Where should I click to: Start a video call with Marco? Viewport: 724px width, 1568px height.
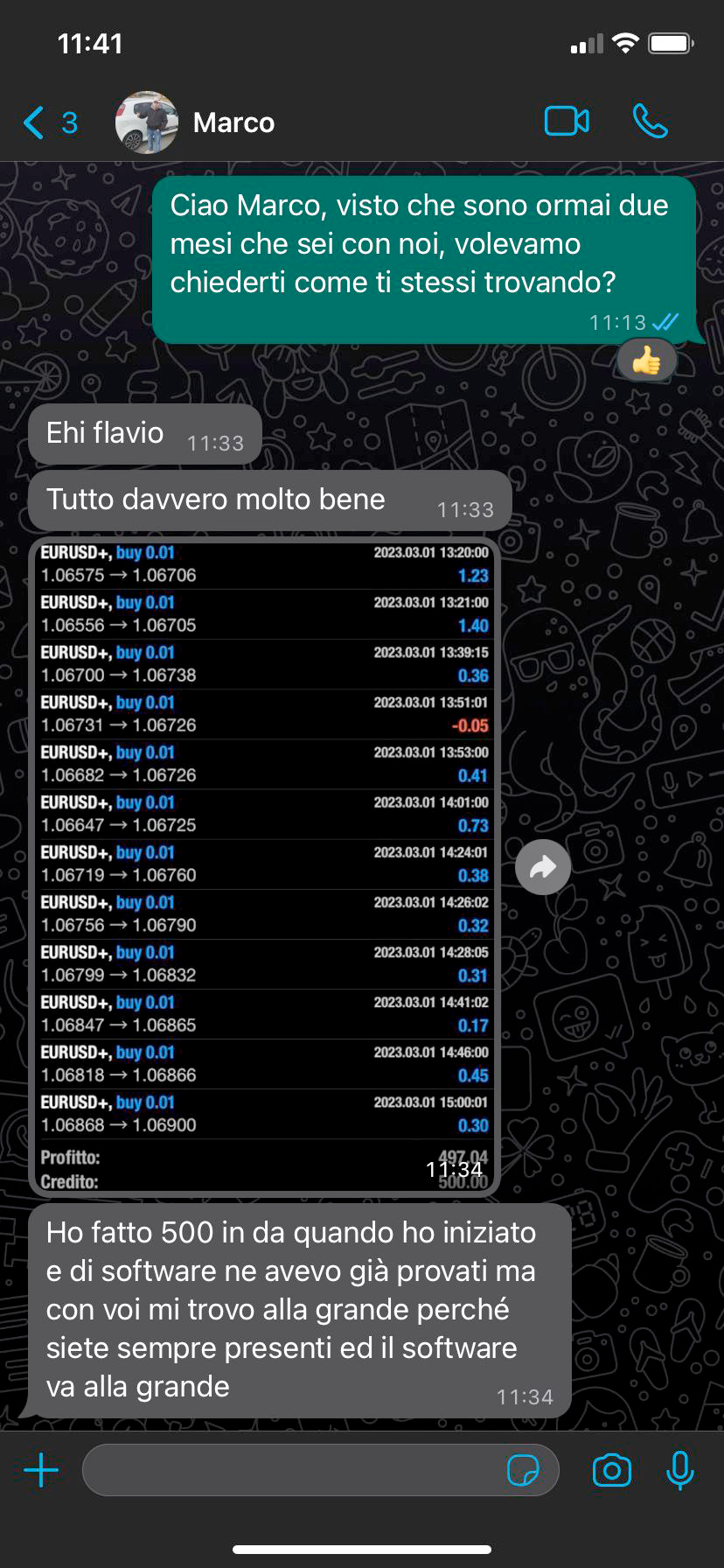[567, 122]
